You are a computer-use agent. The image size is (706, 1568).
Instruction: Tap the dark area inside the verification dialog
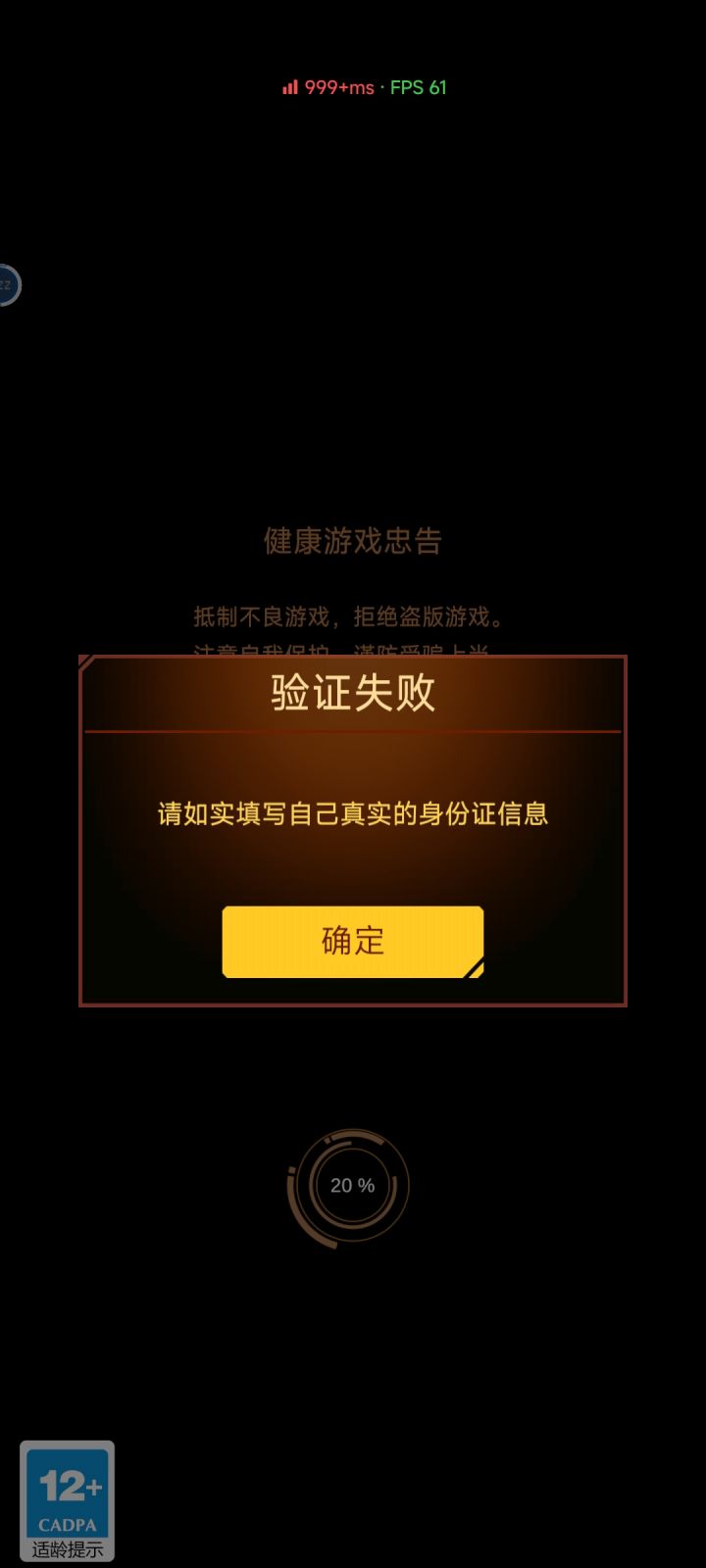pyautogui.click(x=353, y=872)
